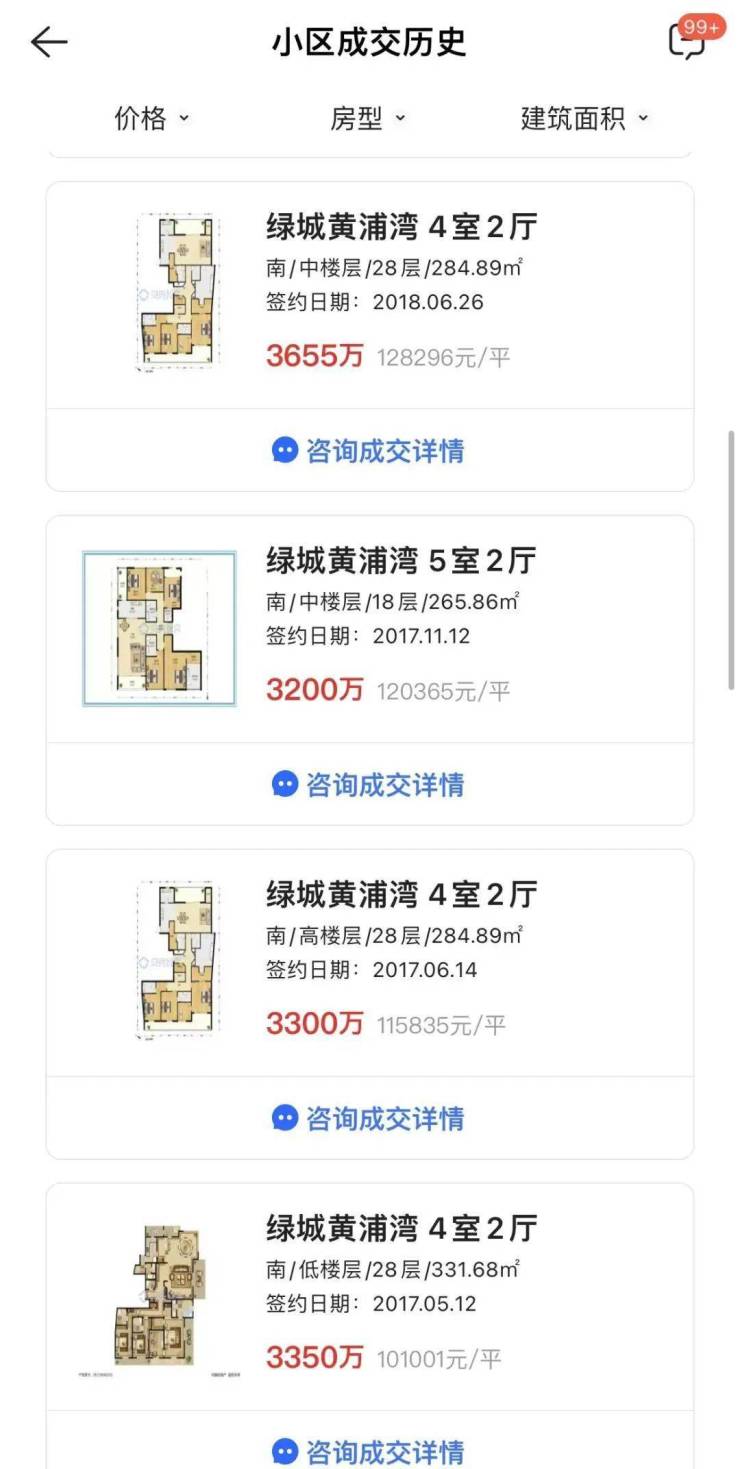
Task: Tap 咨询成交详情 under the 3350万 listing
Action: click(369, 1451)
